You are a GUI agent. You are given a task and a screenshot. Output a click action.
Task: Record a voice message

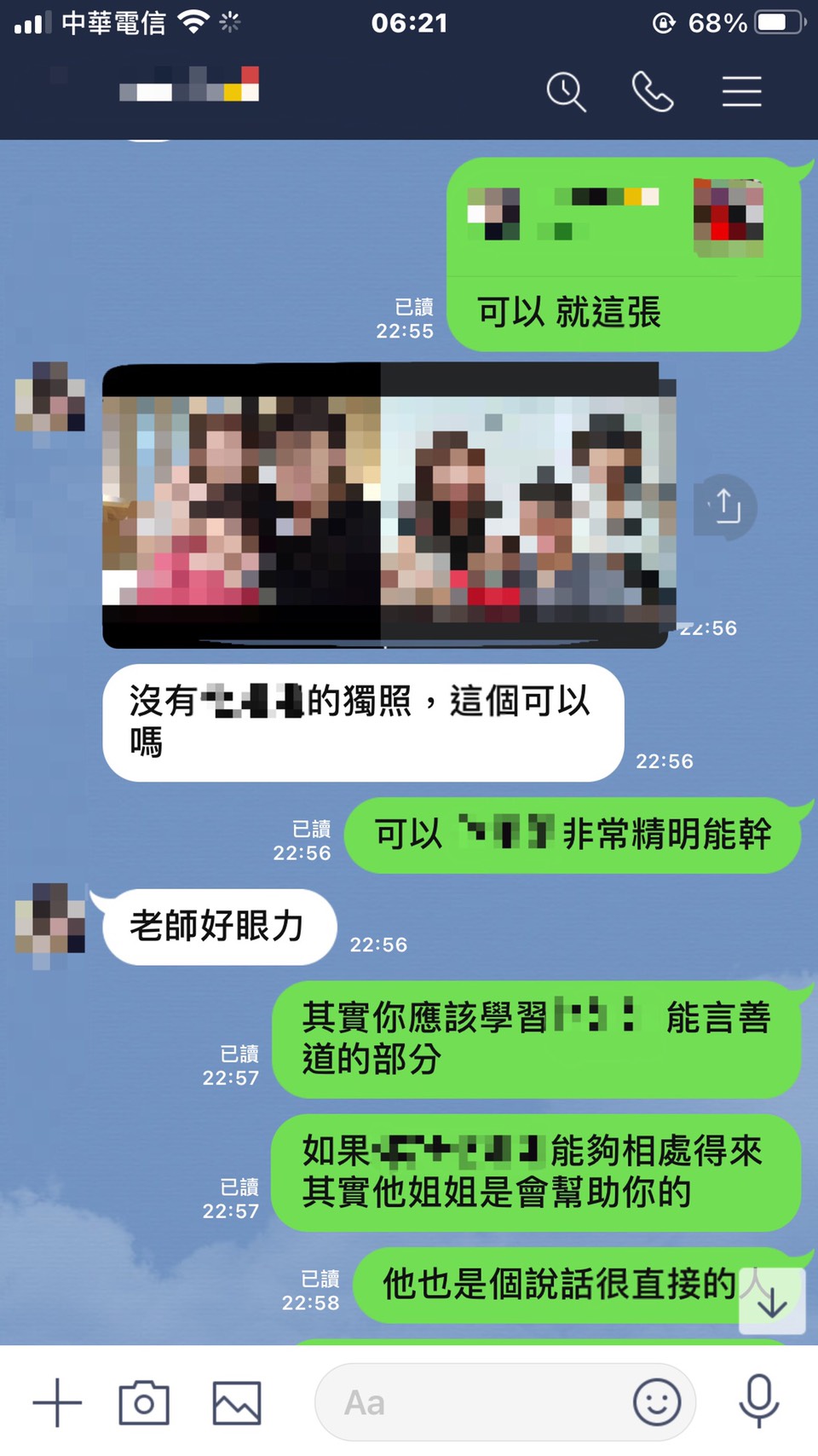pos(758,1401)
